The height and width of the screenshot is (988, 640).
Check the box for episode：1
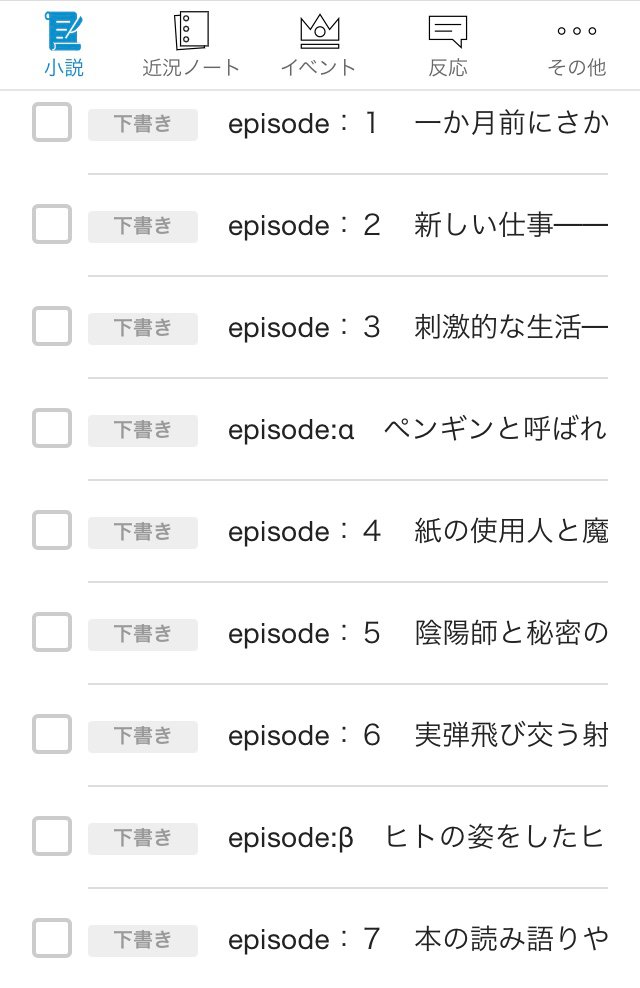tap(52, 123)
